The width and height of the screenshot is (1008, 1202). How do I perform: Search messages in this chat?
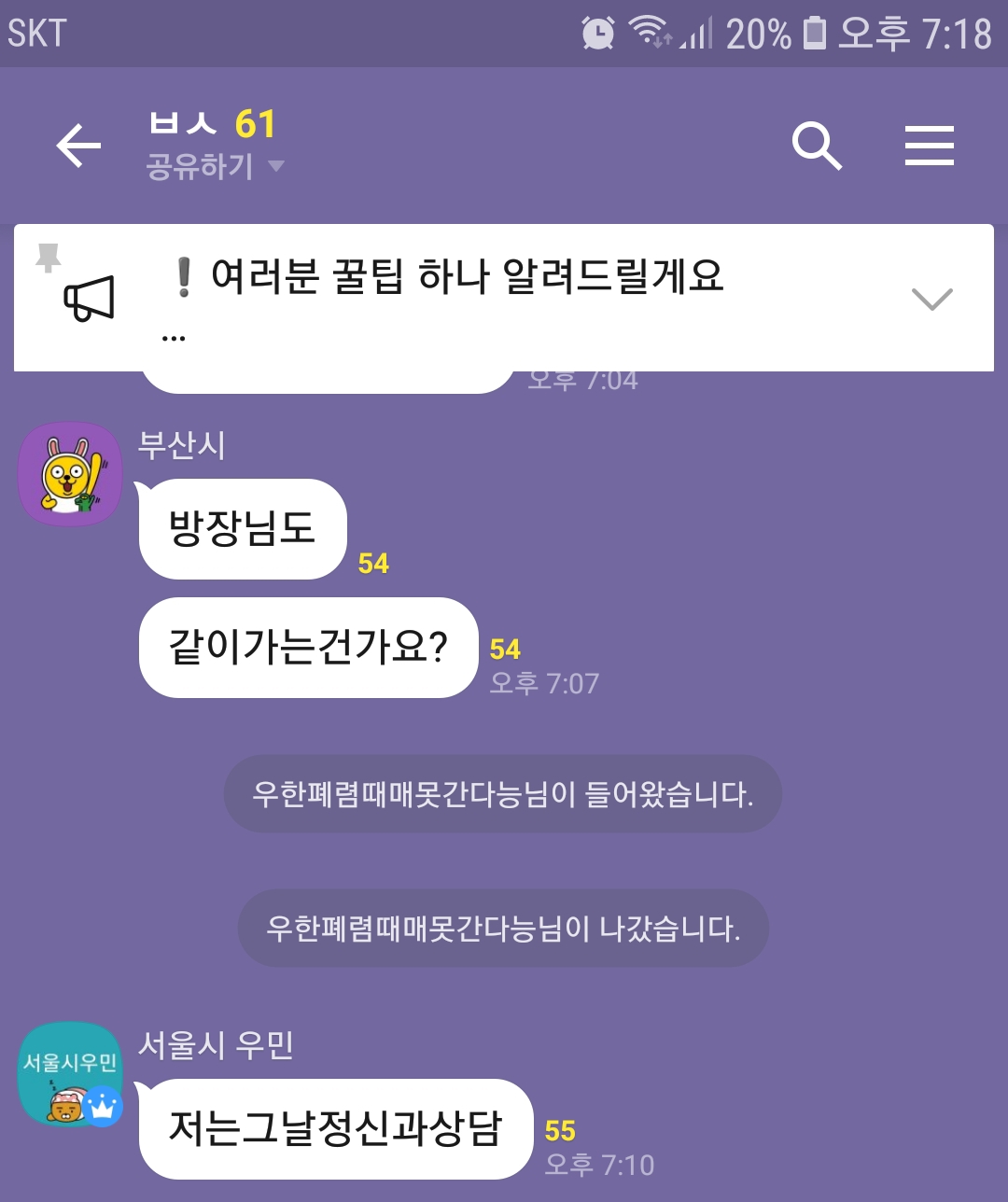tap(817, 147)
